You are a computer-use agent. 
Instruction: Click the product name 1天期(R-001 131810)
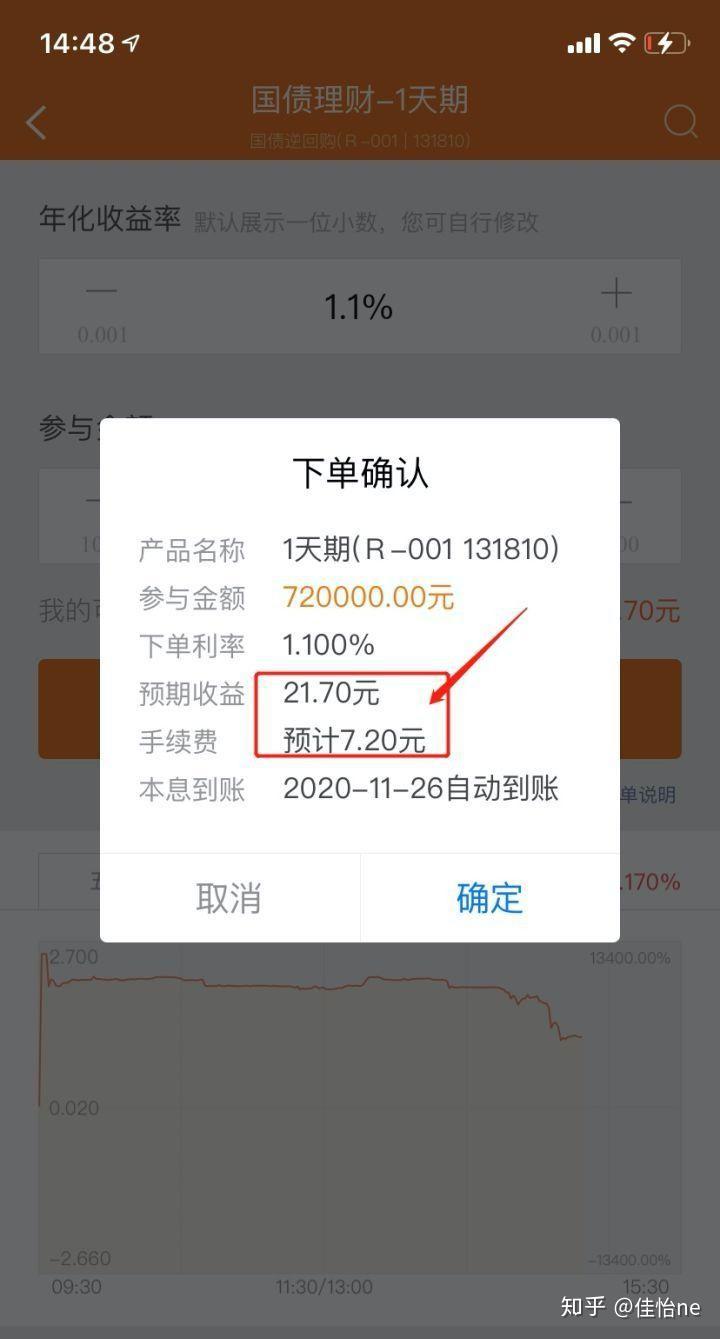(421, 549)
